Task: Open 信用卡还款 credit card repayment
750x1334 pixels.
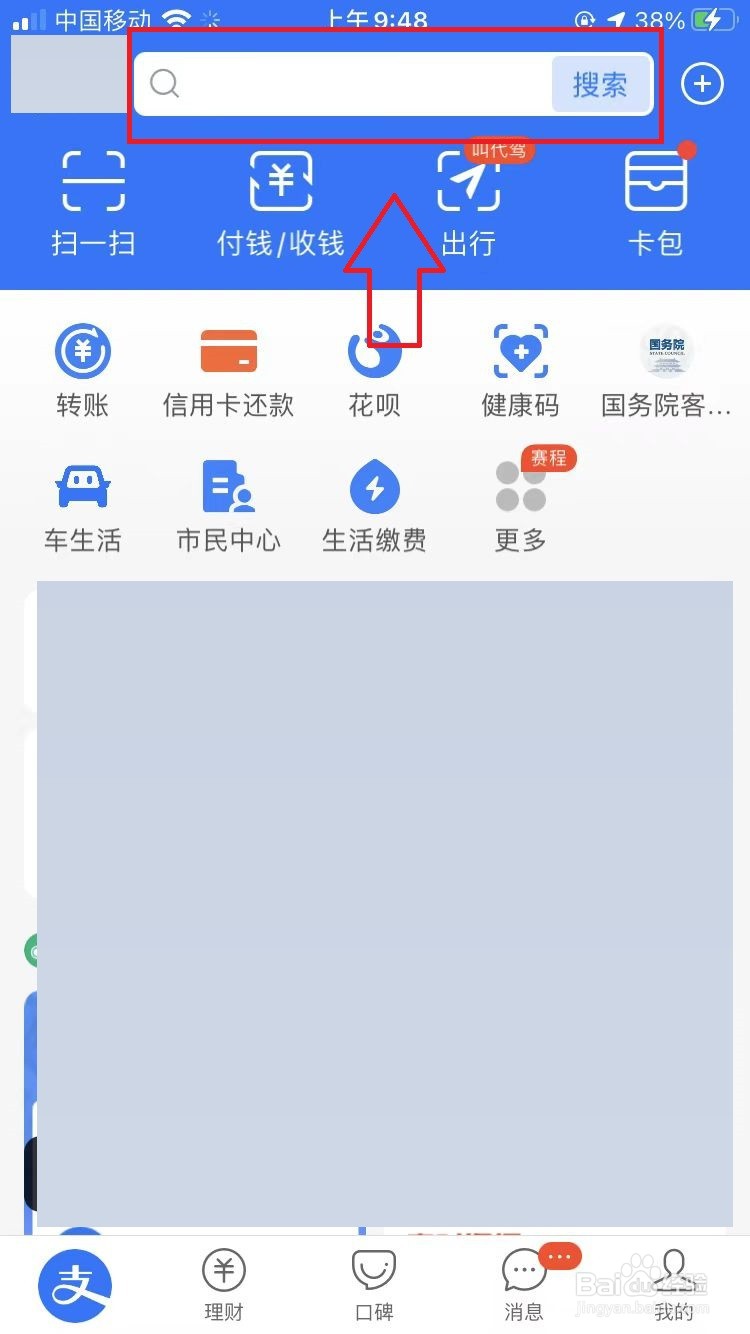Action: pos(228,370)
